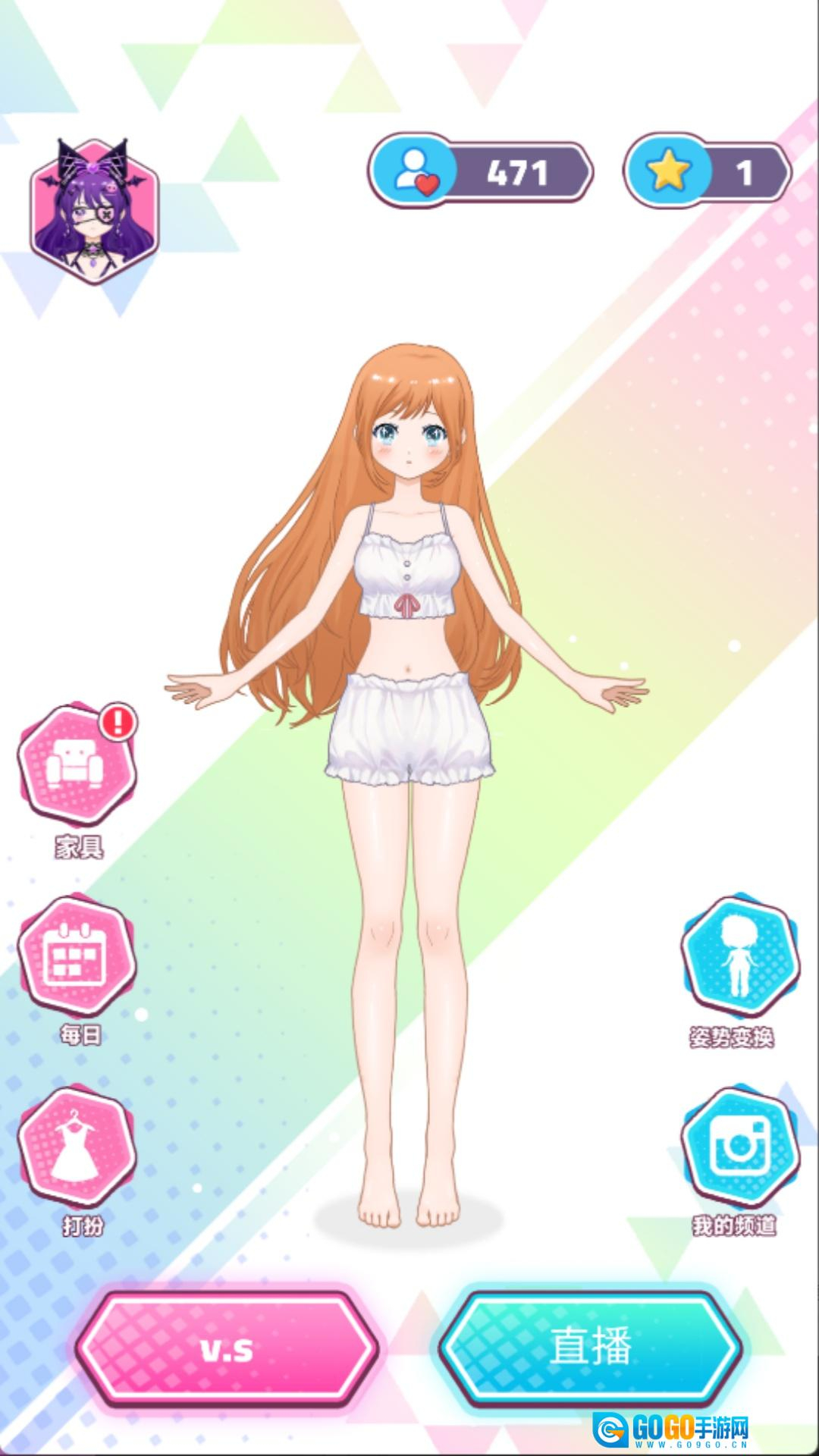Screen dimensions: 819x1456
Task: Open the 每日 daily calendar
Action: click(x=77, y=955)
